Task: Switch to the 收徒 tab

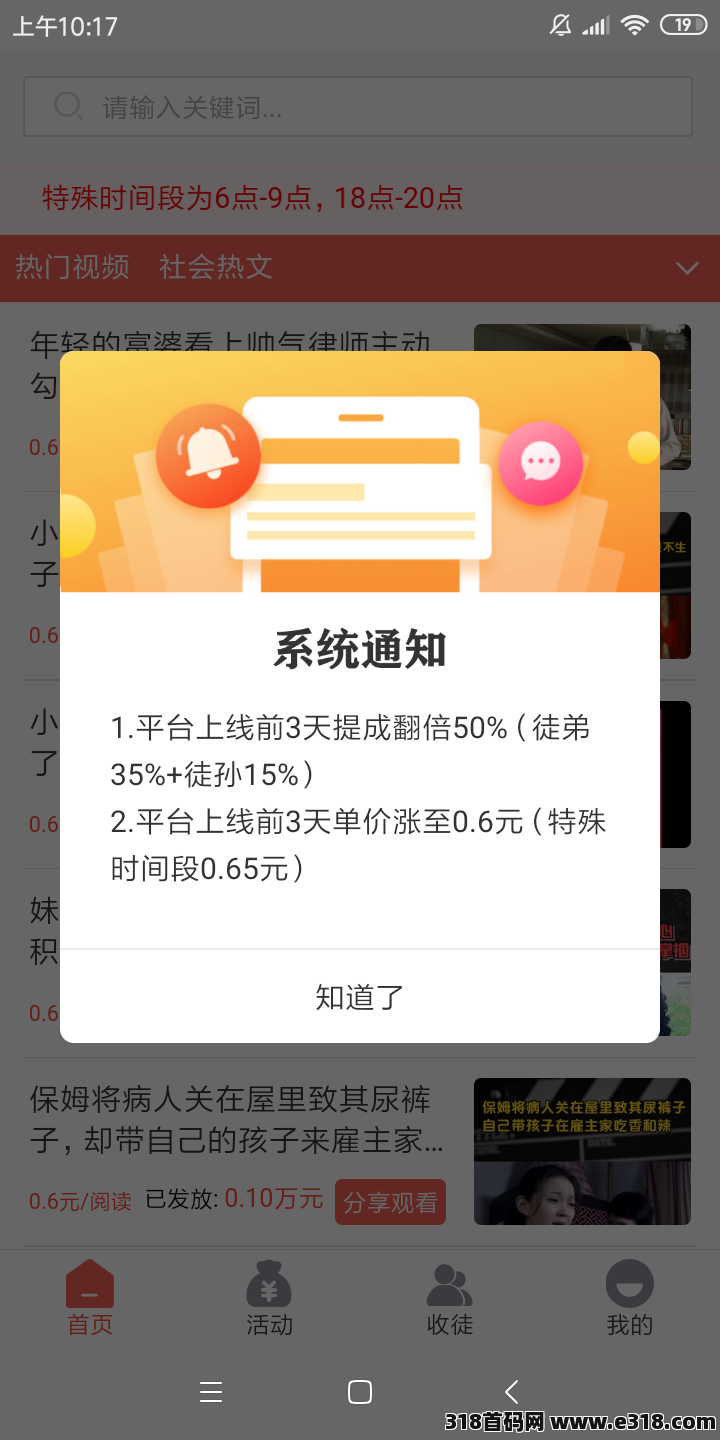Action: pos(450,1298)
